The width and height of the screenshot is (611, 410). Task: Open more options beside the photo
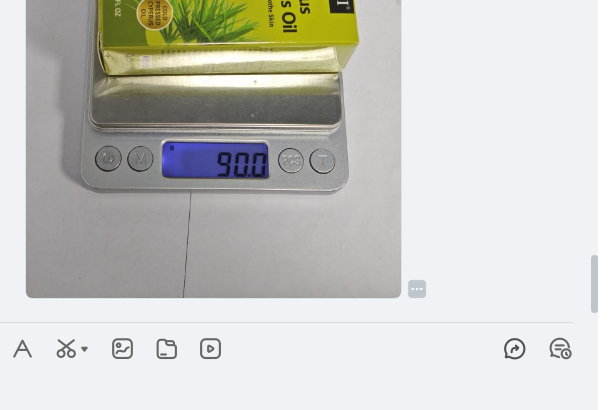pyautogui.click(x=417, y=289)
